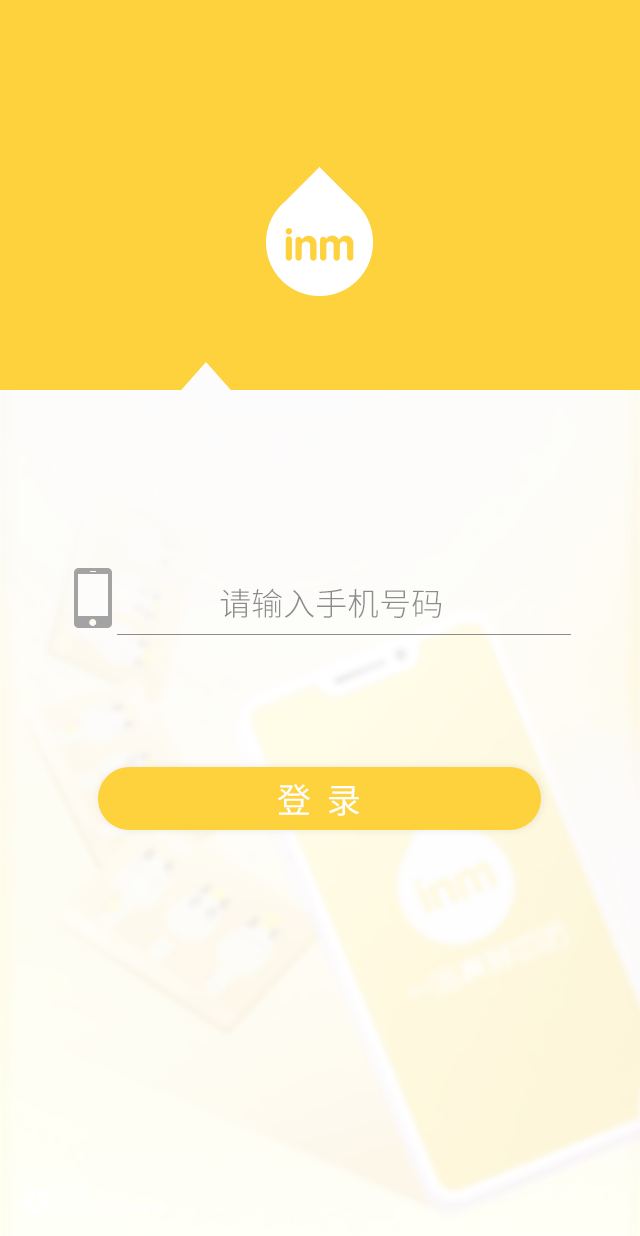Tap the 登录 login button
Viewport: 640px width, 1236px height.
319,799
